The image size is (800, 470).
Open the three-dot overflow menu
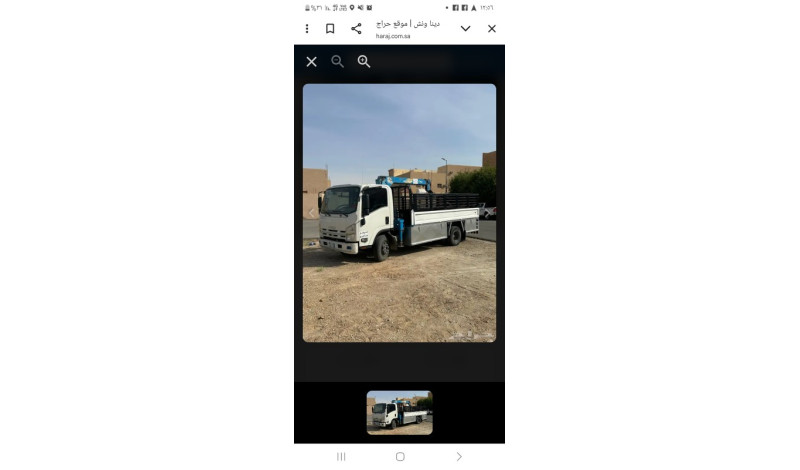[x=307, y=29]
